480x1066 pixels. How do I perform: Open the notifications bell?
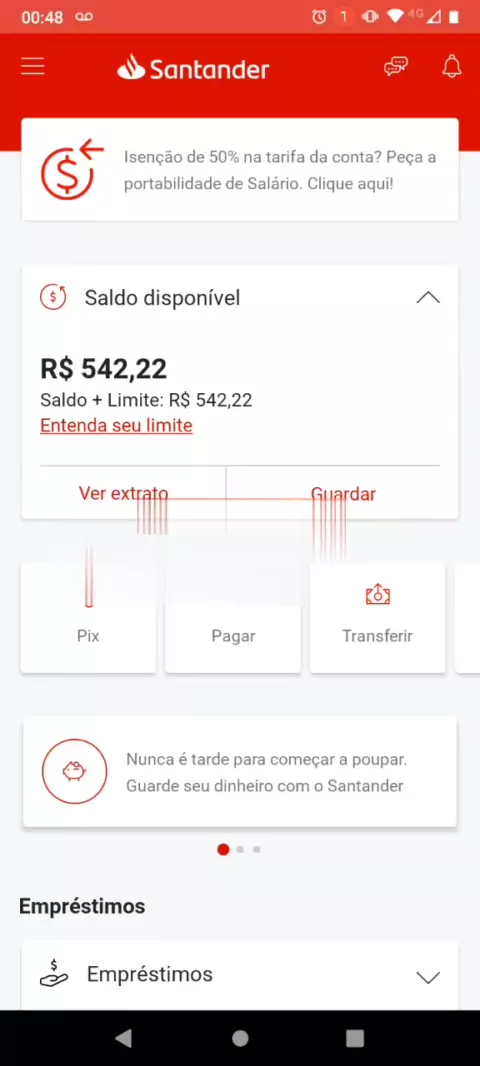tap(451, 67)
